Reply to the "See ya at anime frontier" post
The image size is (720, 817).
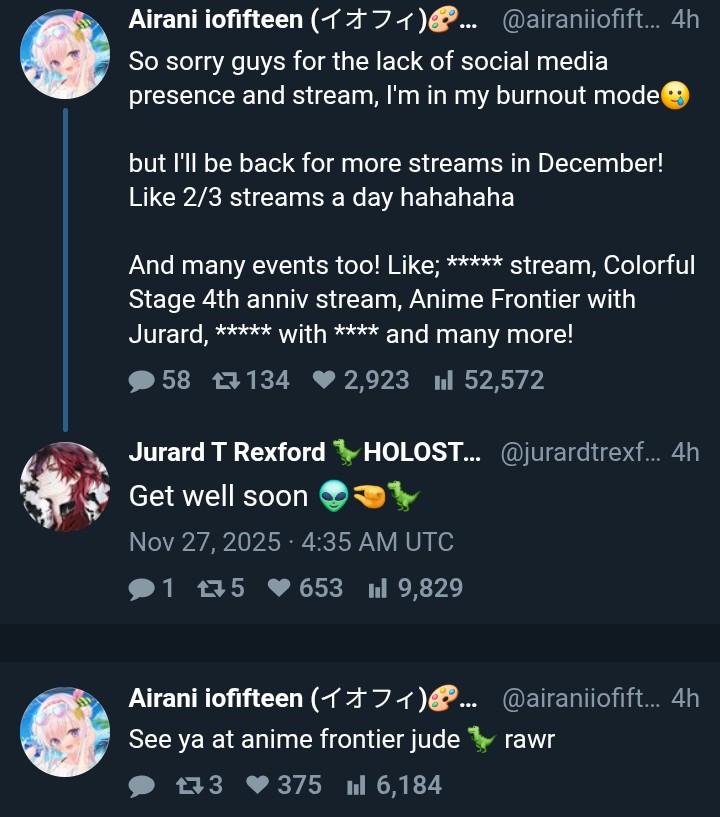tap(142, 786)
